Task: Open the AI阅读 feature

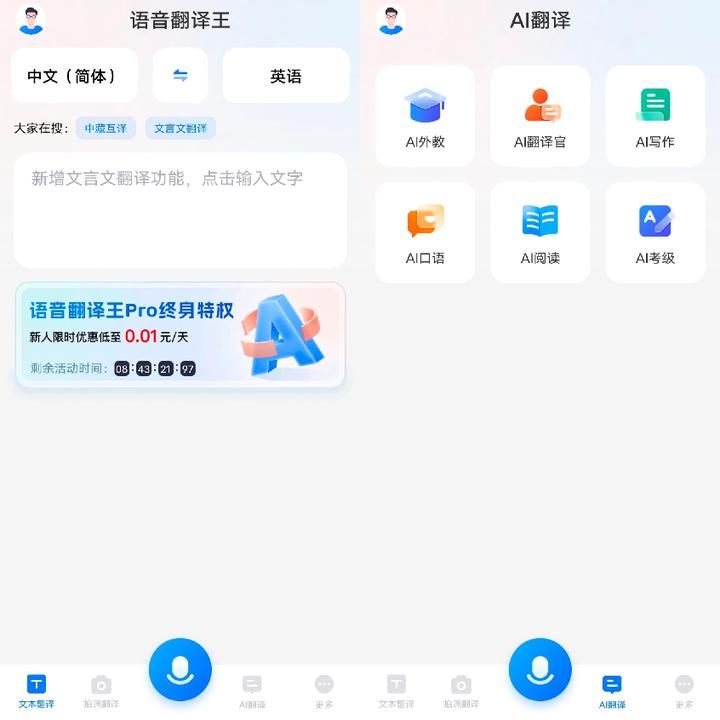Action: (540, 232)
